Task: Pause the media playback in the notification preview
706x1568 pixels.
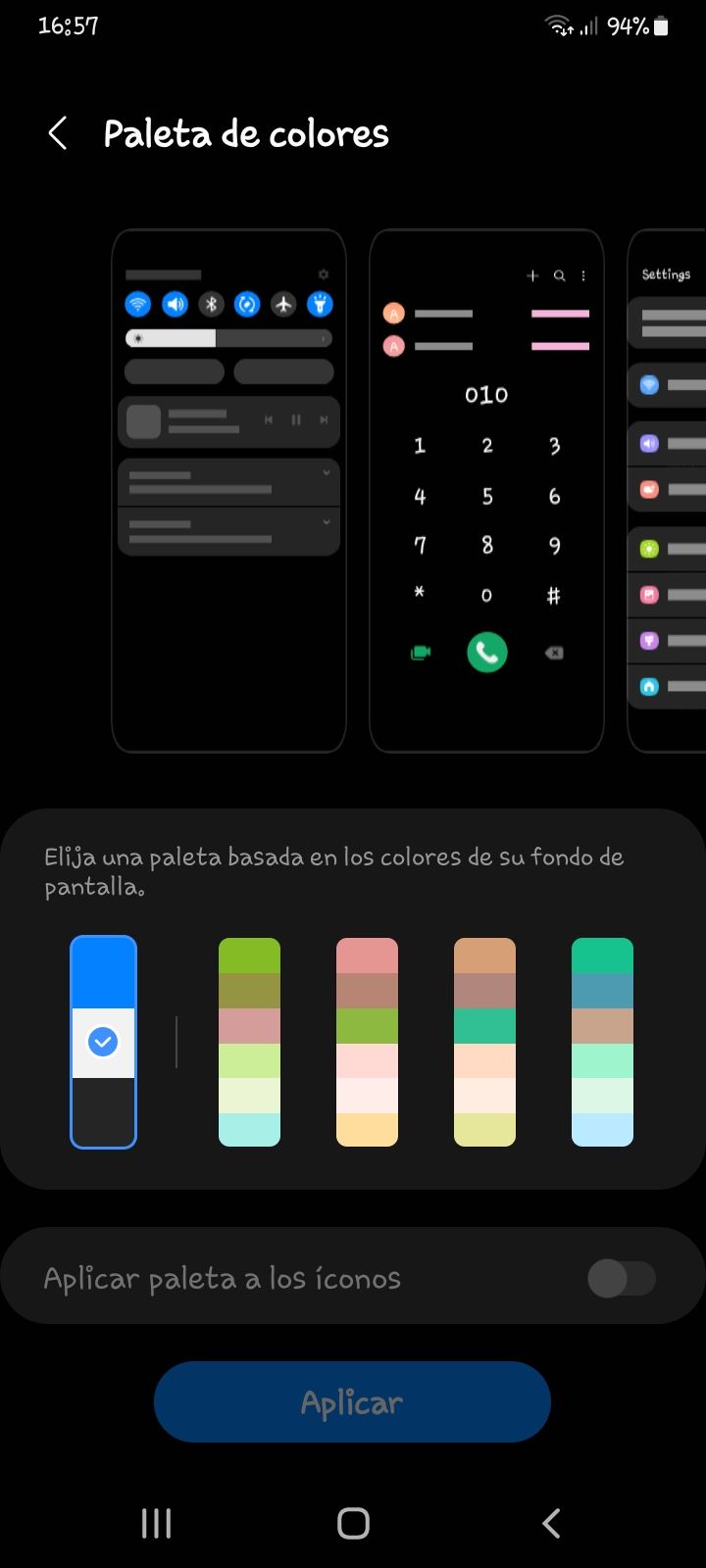Action: 296,421
